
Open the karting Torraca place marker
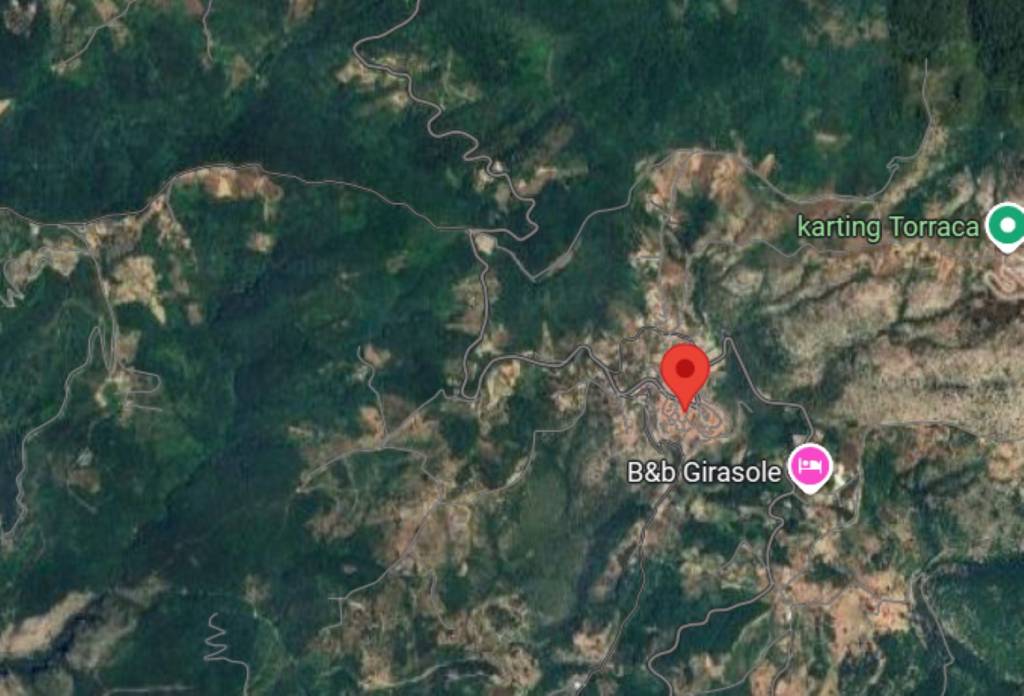pos(1005,225)
